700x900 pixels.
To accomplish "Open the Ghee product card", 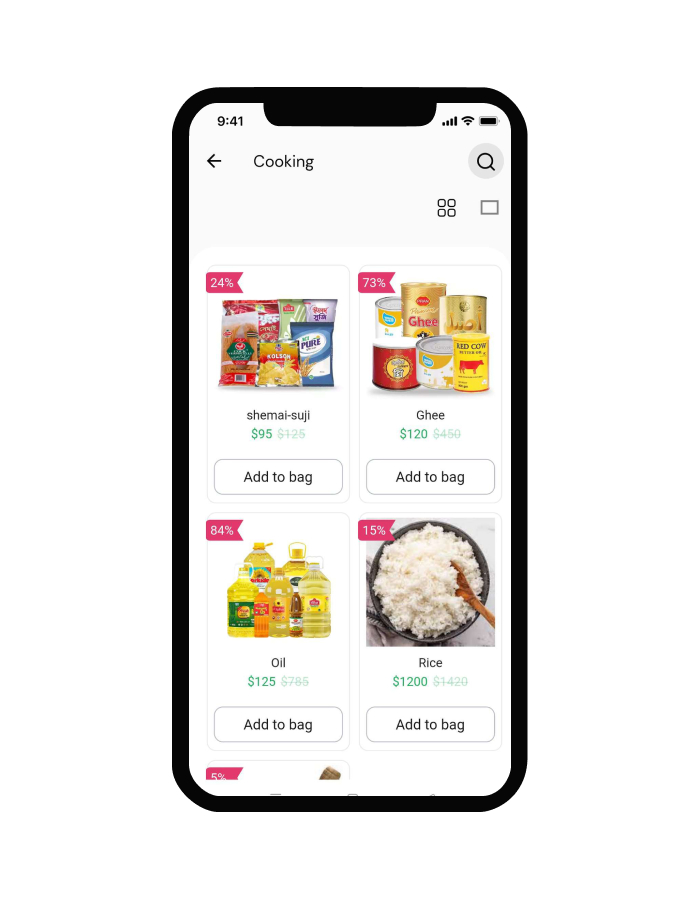I will (430, 345).
